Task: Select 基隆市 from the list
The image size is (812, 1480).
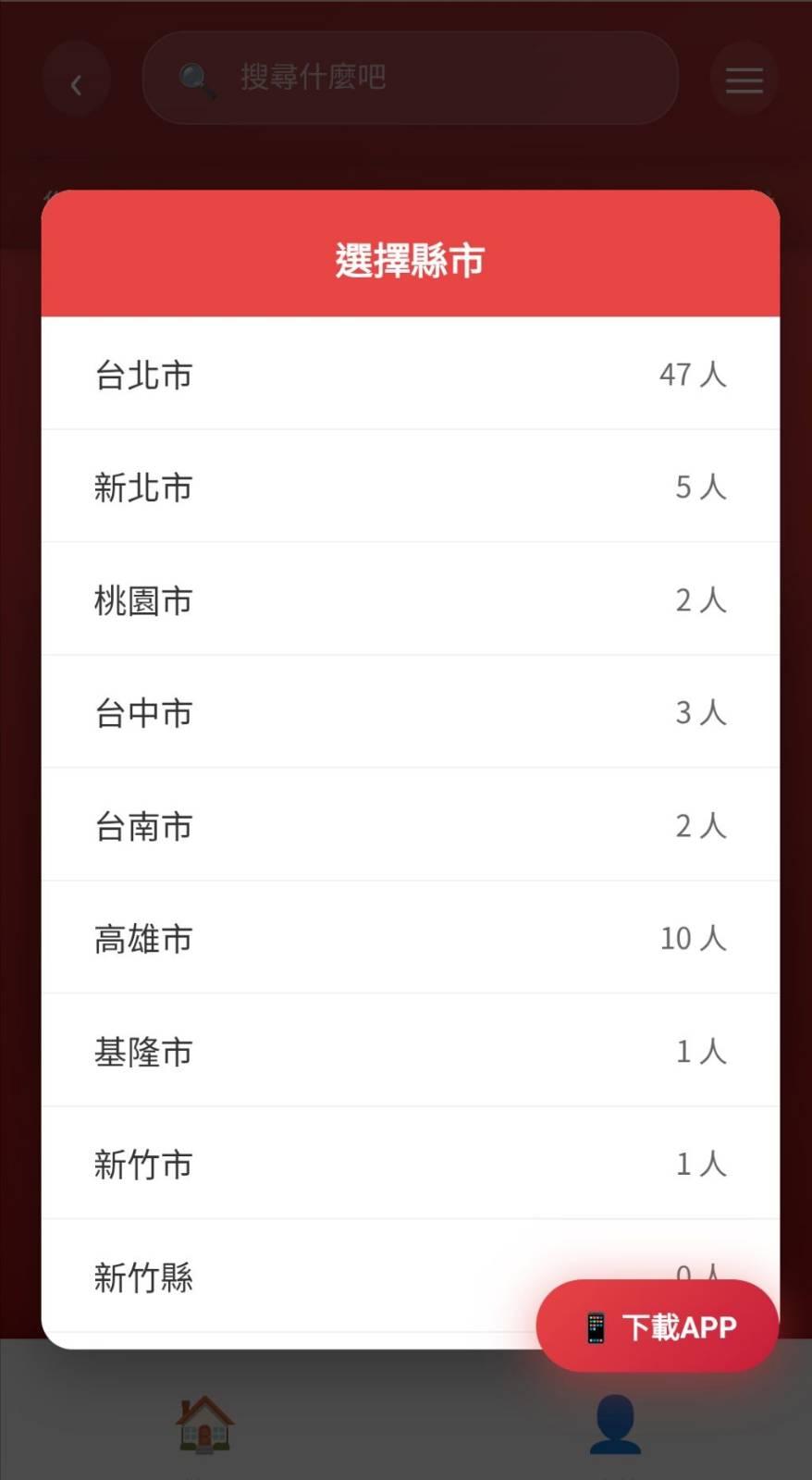Action: click(410, 1052)
